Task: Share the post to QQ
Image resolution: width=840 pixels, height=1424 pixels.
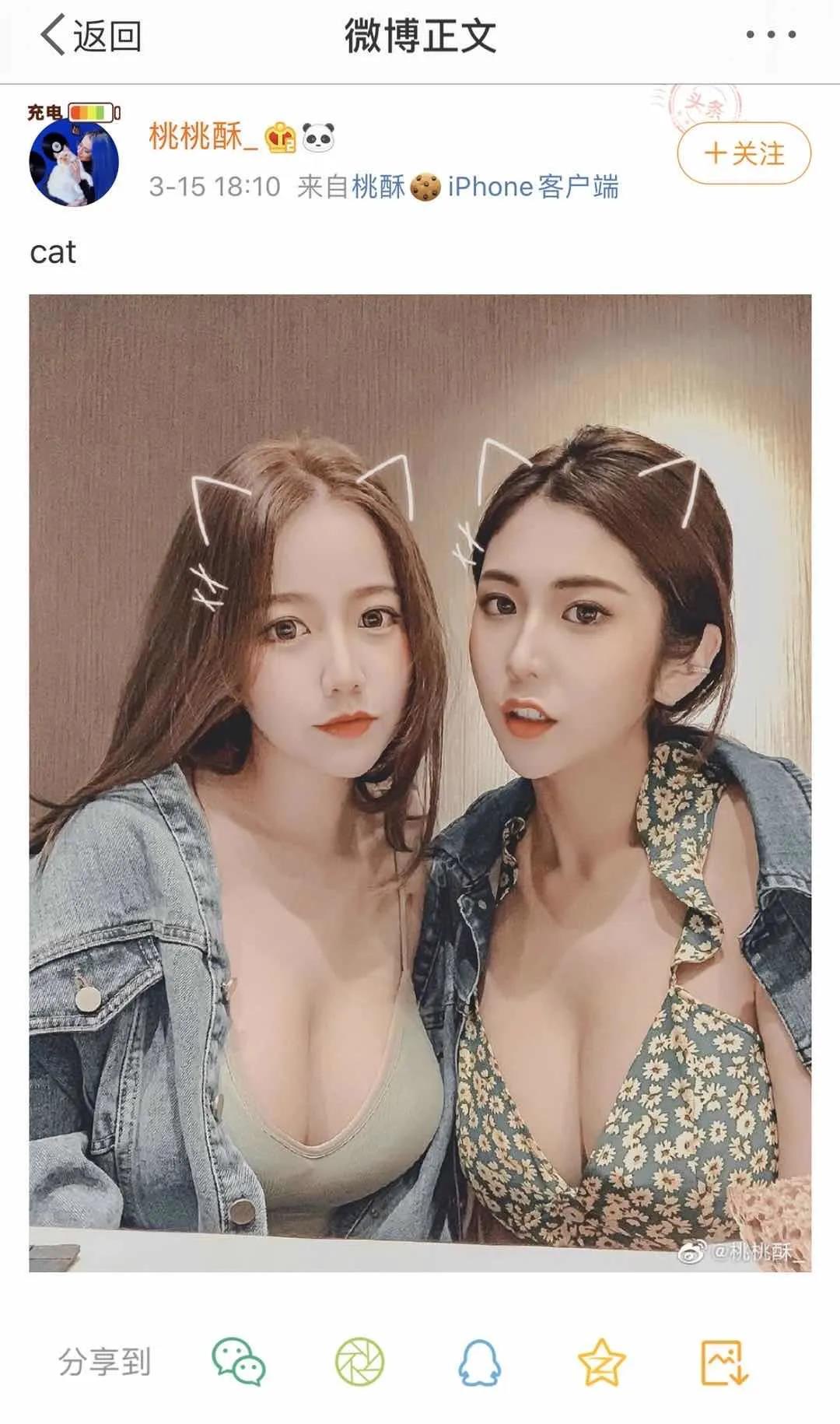Action: click(480, 1361)
